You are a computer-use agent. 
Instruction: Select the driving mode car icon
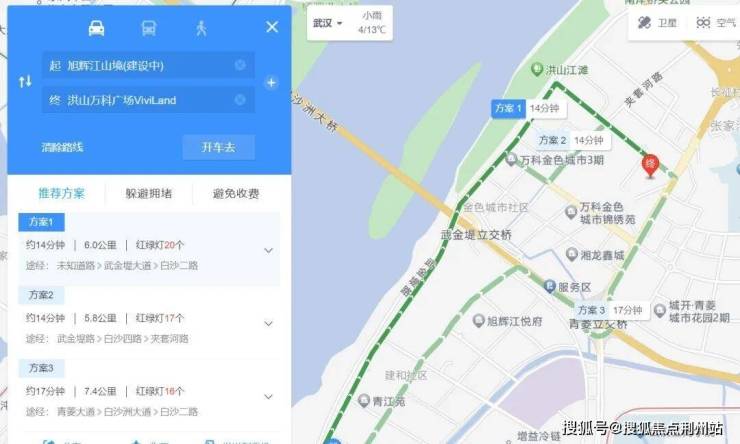pos(96,27)
